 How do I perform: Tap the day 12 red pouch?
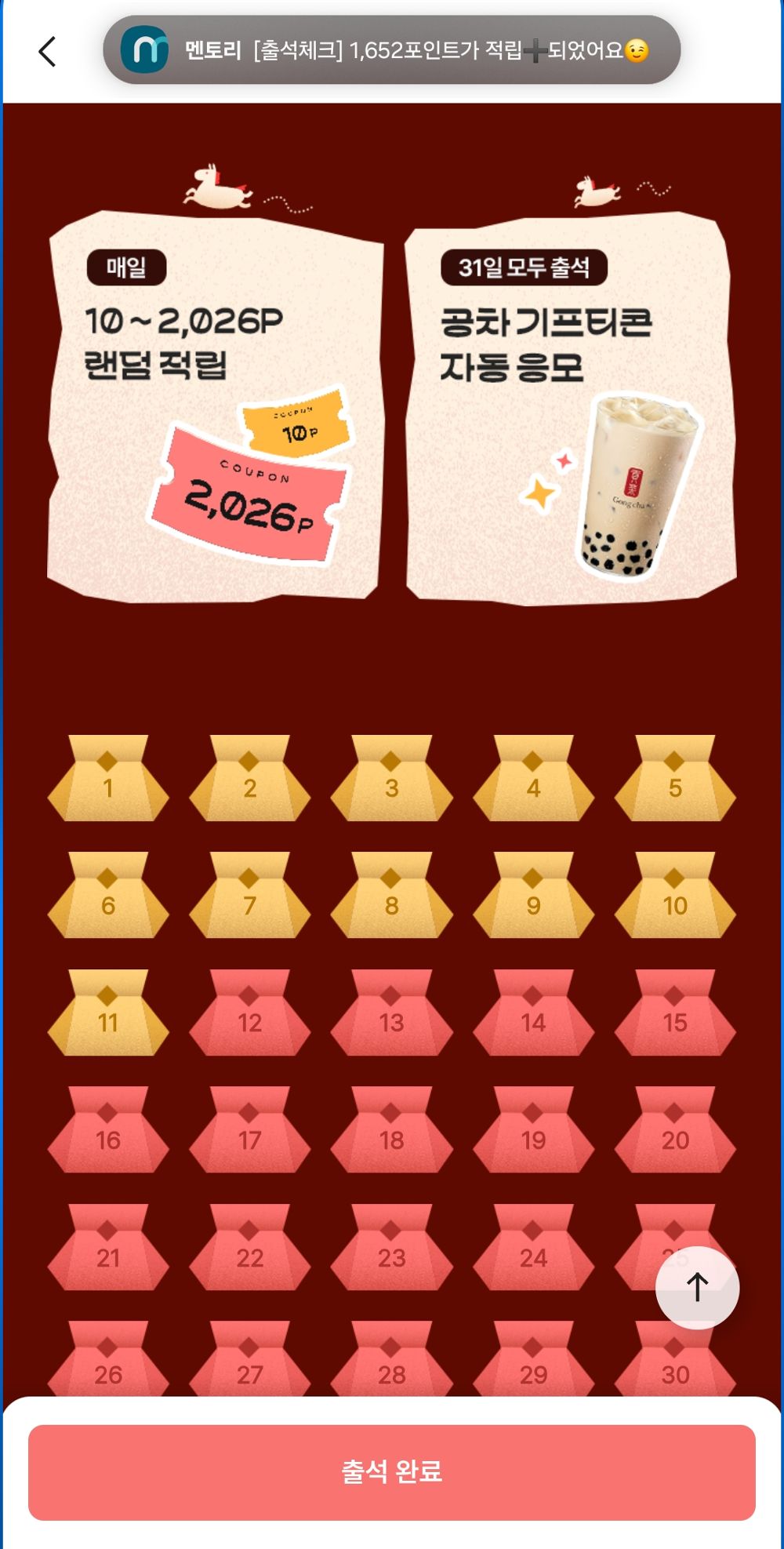(x=249, y=1014)
